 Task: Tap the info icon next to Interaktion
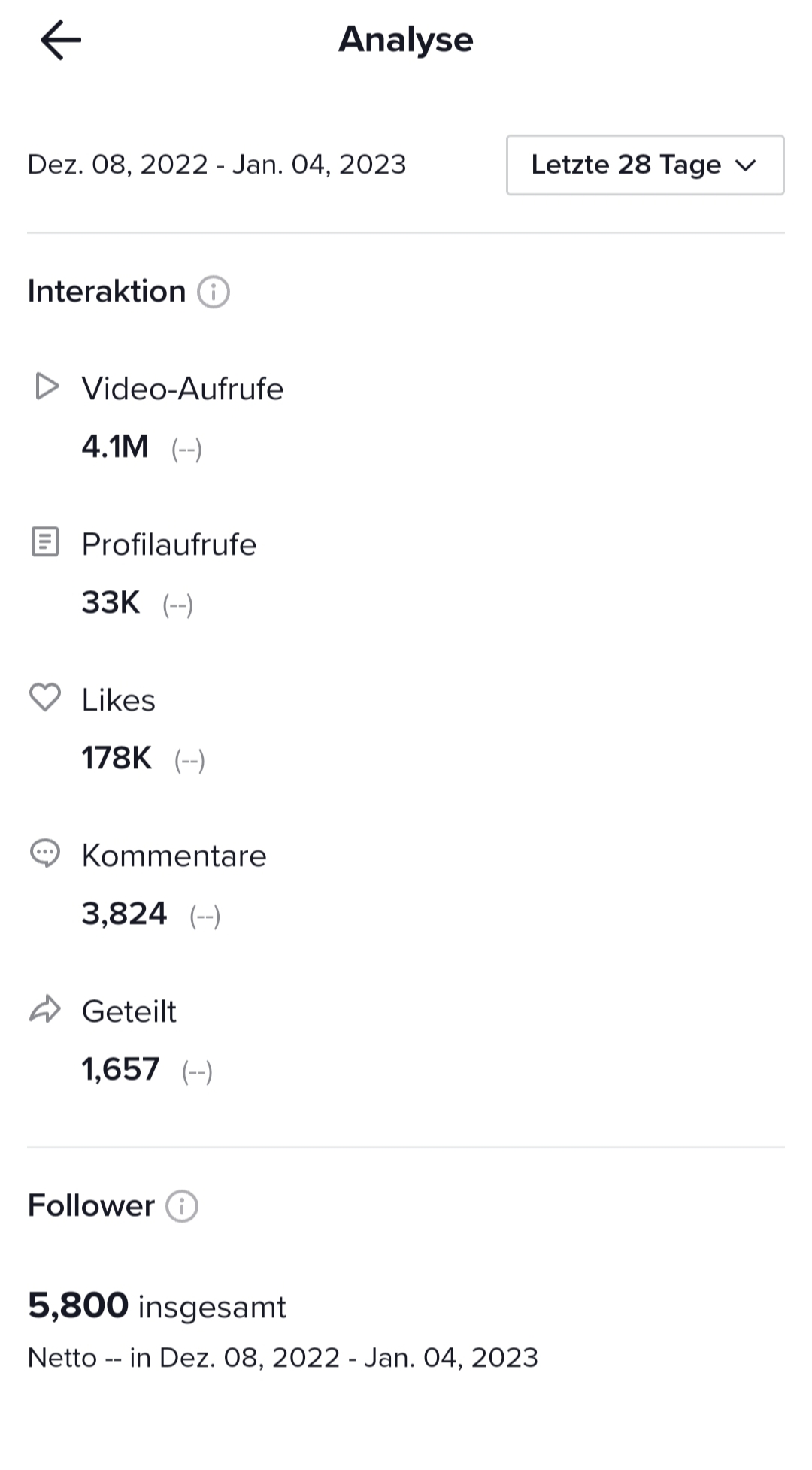coord(214,292)
